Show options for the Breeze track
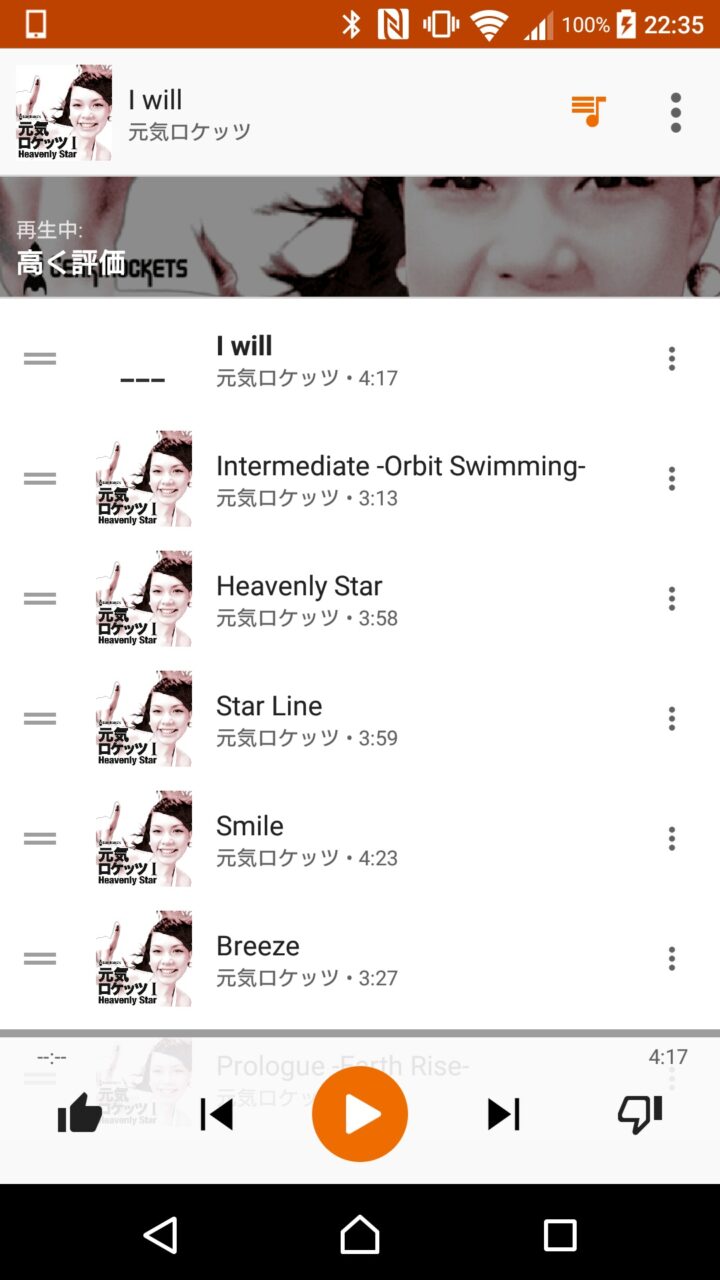The image size is (720, 1280). click(x=672, y=959)
